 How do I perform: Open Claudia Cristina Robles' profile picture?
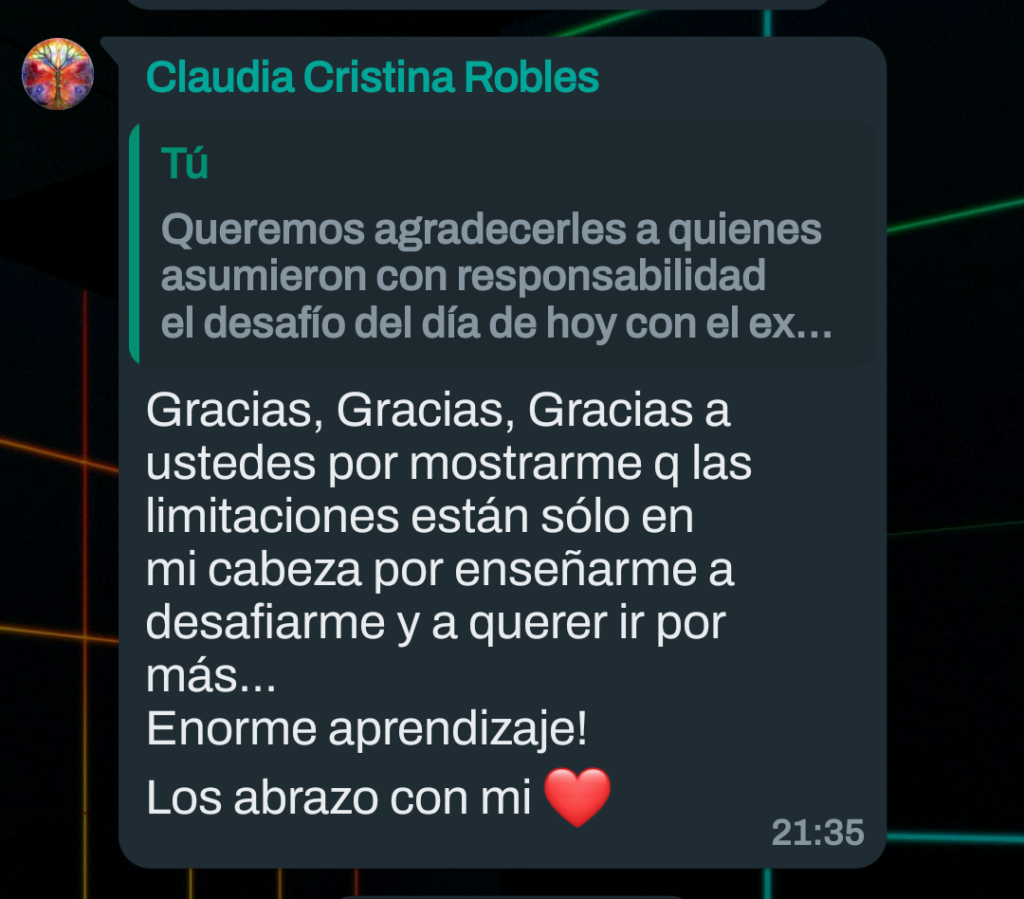(x=58, y=74)
